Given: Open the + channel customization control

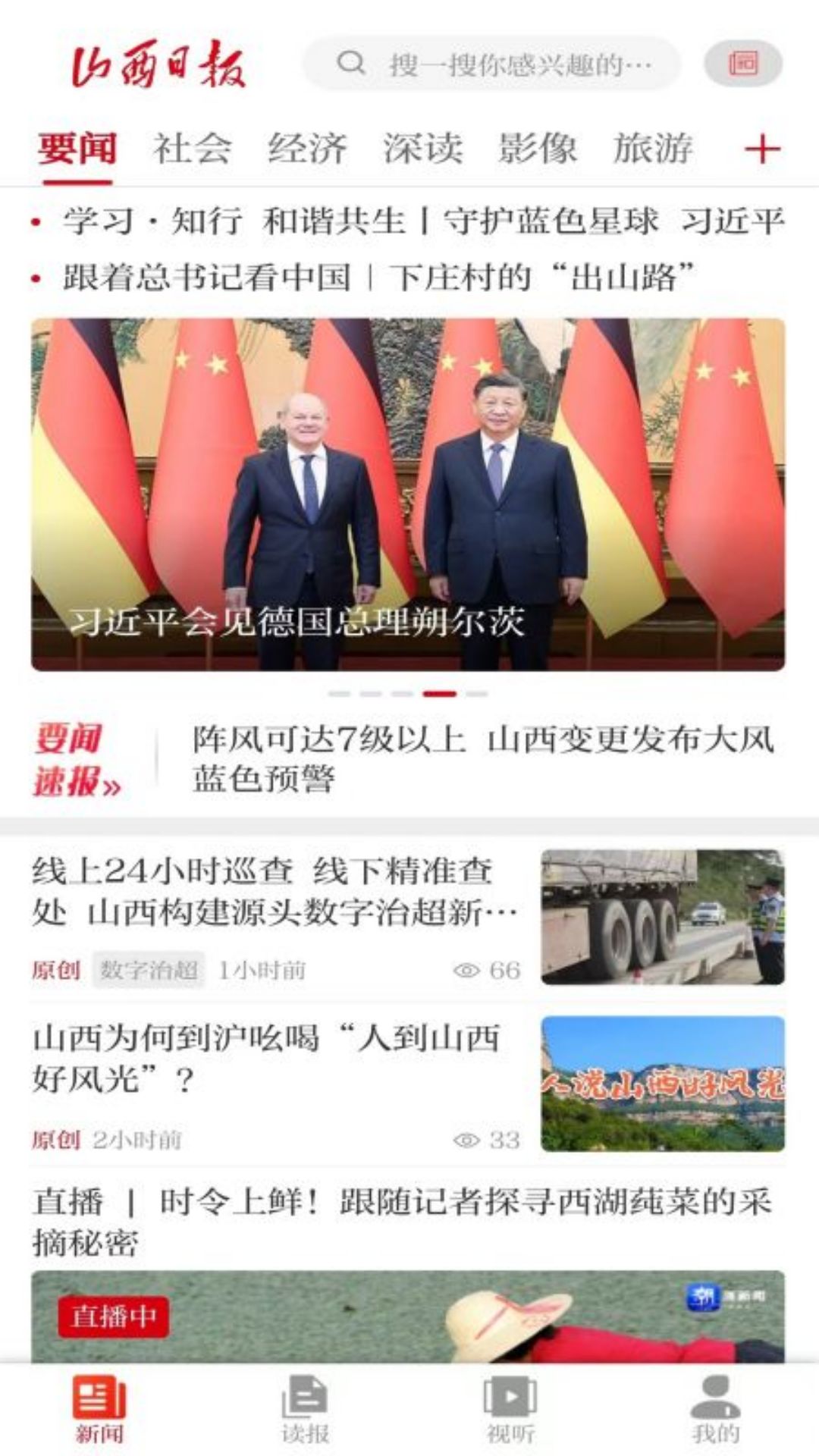Looking at the screenshot, I should pyautogui.click(x=764, y=149).
